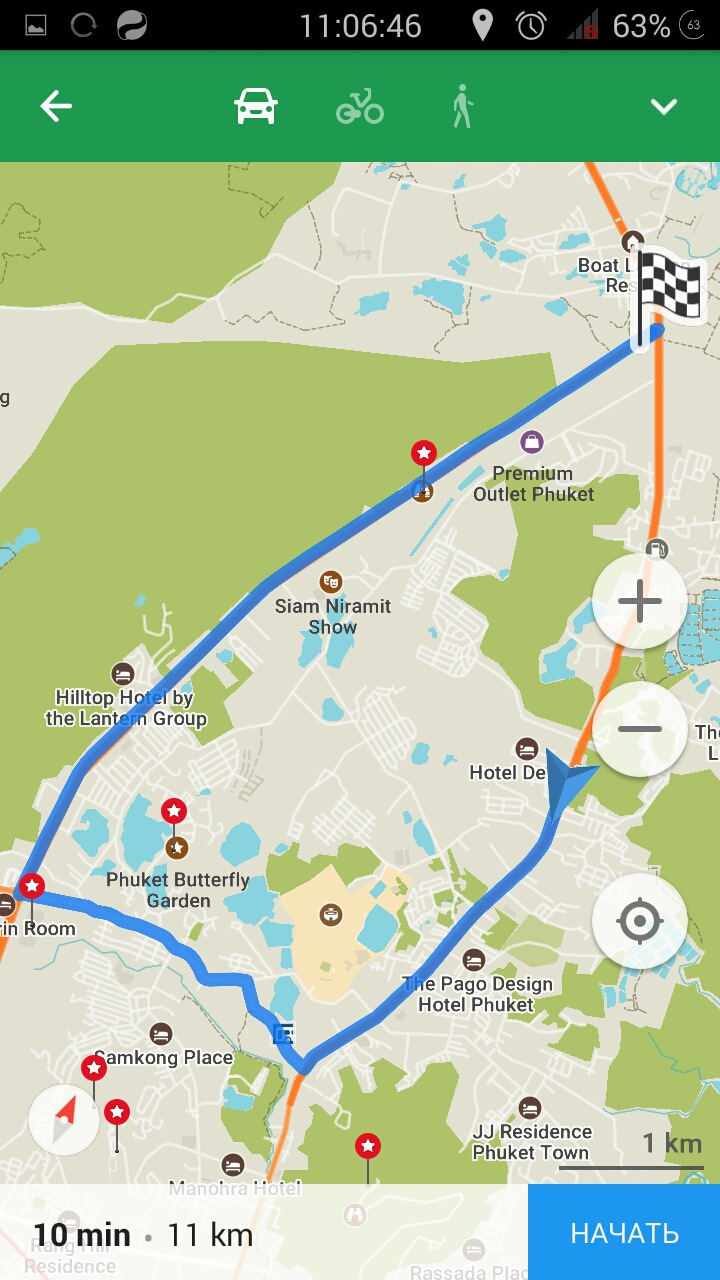
Task: Open Hilltop Hotel by the Lantern Group
Action: [x=123, y=674]
